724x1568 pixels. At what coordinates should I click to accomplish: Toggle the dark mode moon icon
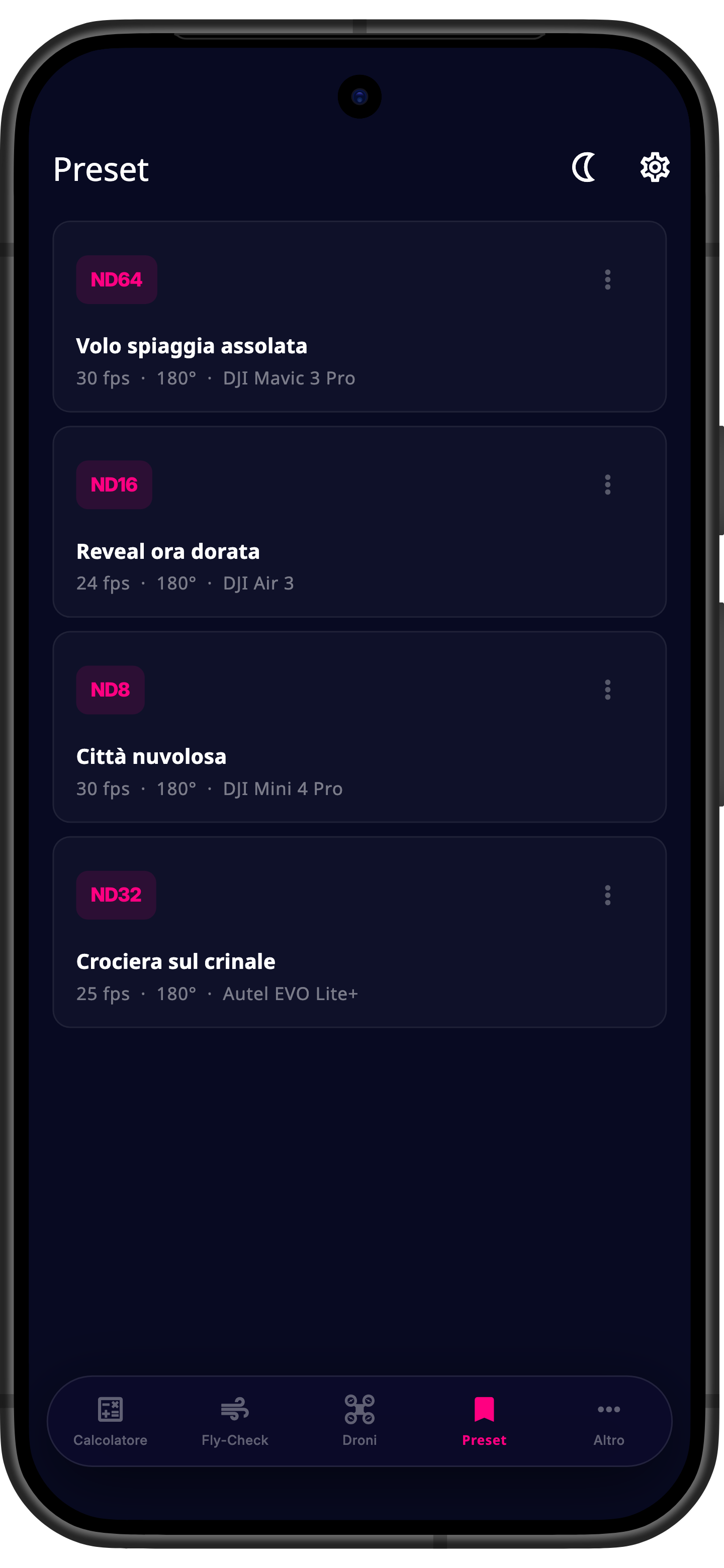click(x=583, y=167)
